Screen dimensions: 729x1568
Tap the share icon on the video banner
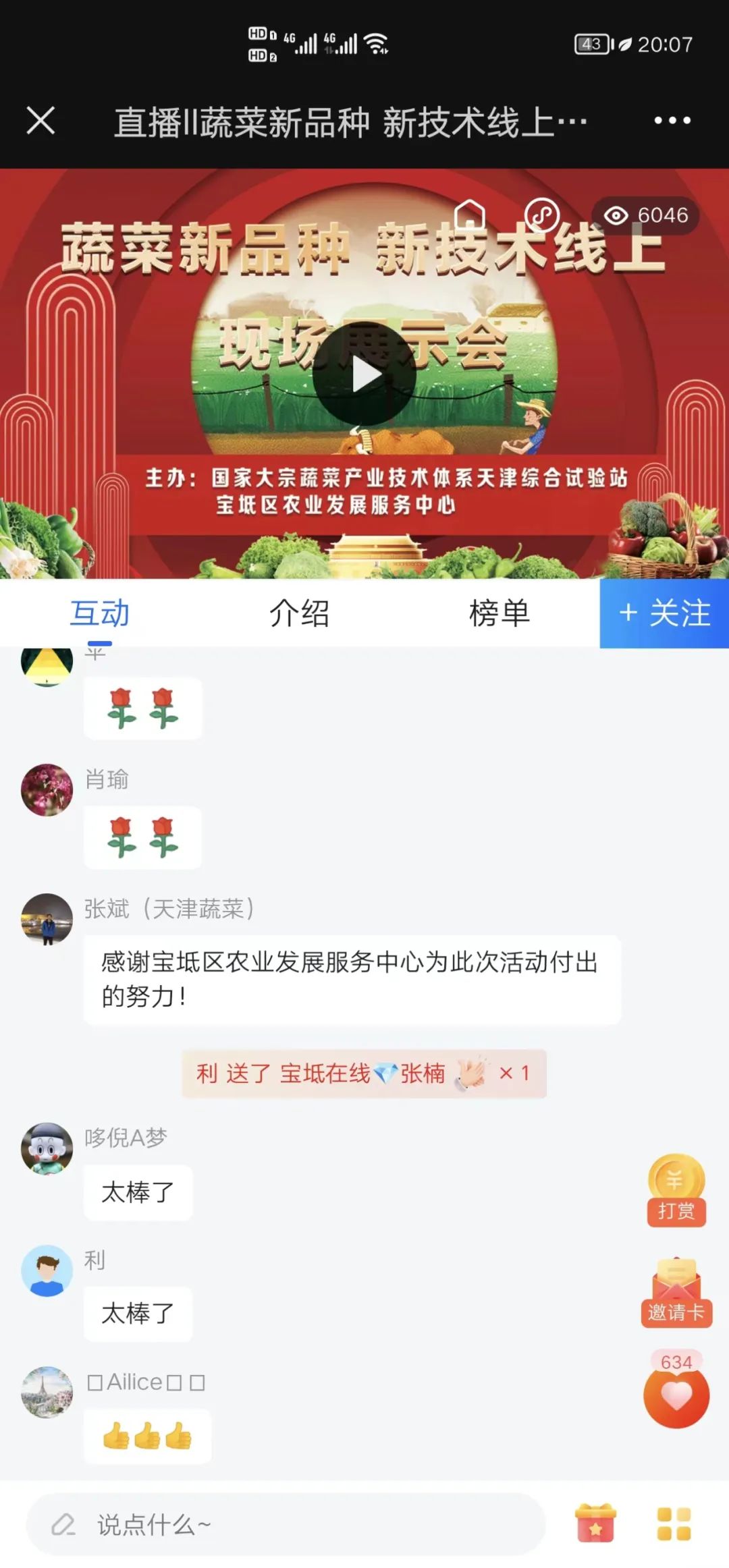541,215
